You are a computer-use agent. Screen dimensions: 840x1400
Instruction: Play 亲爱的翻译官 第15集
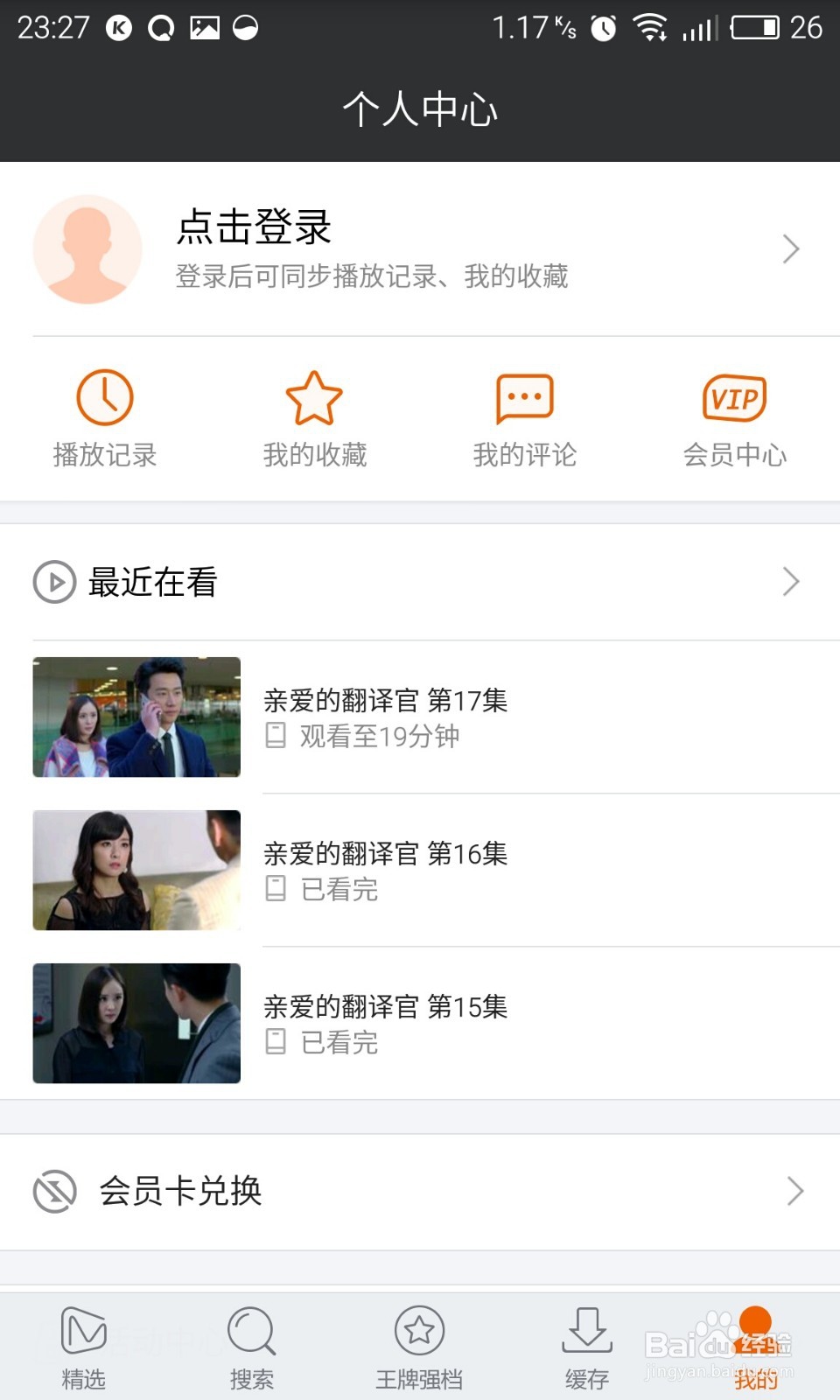coord(420,1024)
